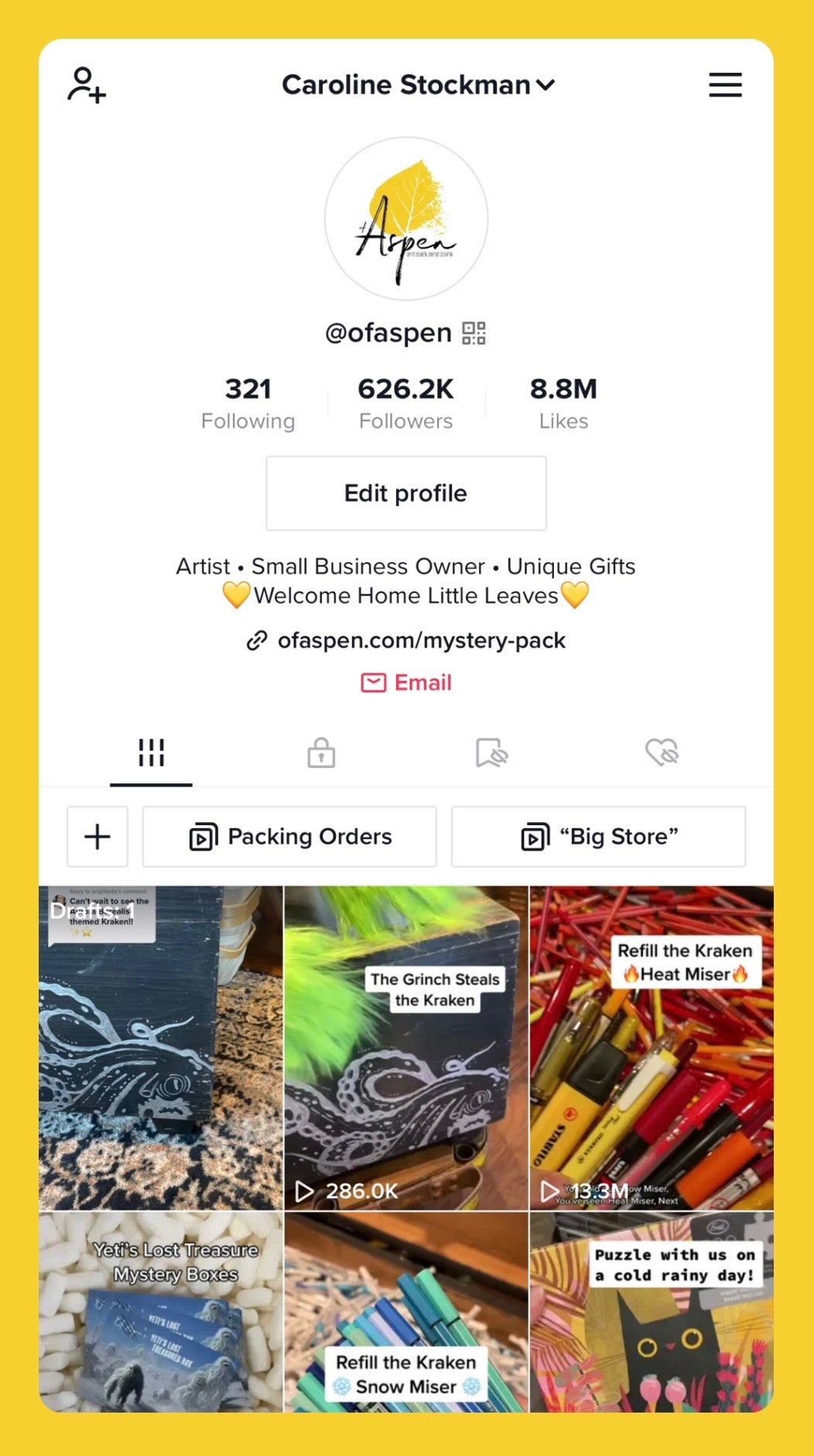Expand the Caroline Stockman account switcher
Screen dimensions: 814x1456
click(418, 85)
